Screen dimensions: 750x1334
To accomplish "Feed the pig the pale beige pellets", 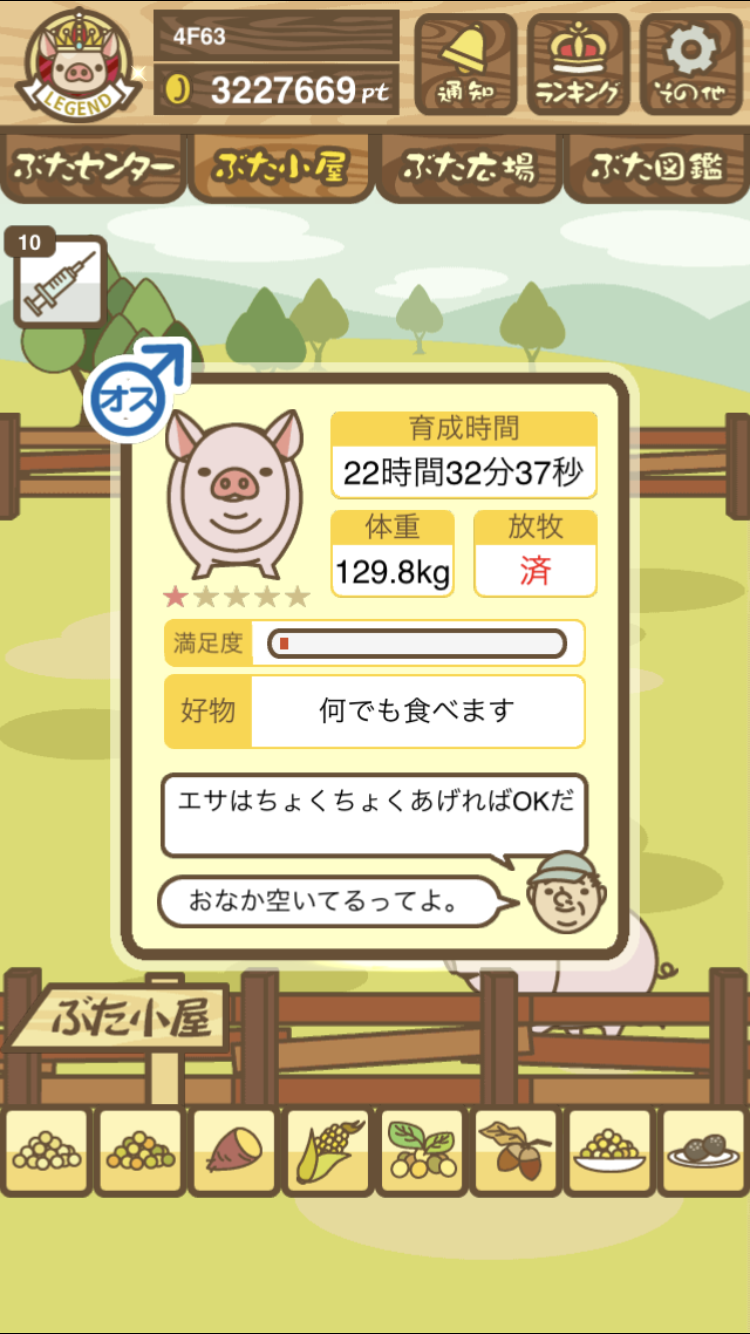I will 46,1152.
